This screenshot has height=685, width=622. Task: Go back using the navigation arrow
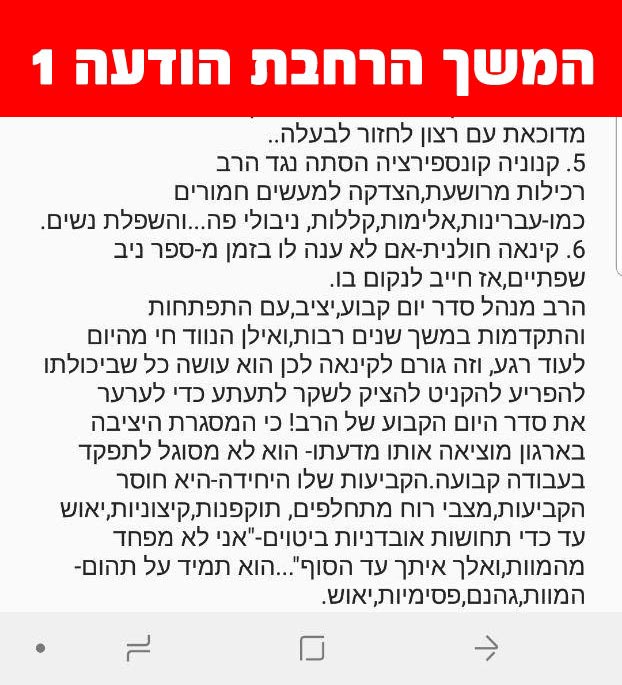coord(486,649)
